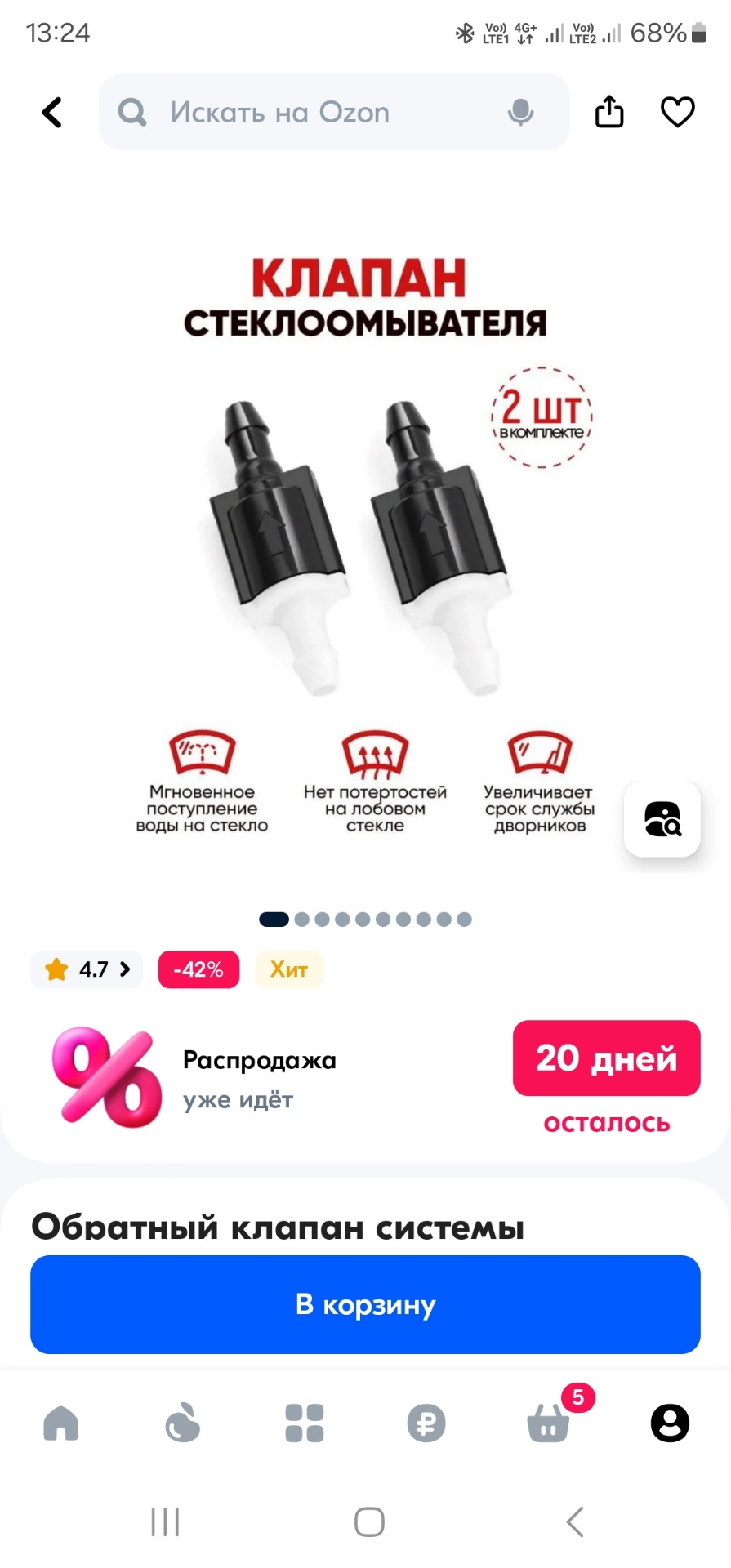Viewport: 731px width, 1568px height.
Task: Tap the product image of washer valves
Action: tap(365, 539)
